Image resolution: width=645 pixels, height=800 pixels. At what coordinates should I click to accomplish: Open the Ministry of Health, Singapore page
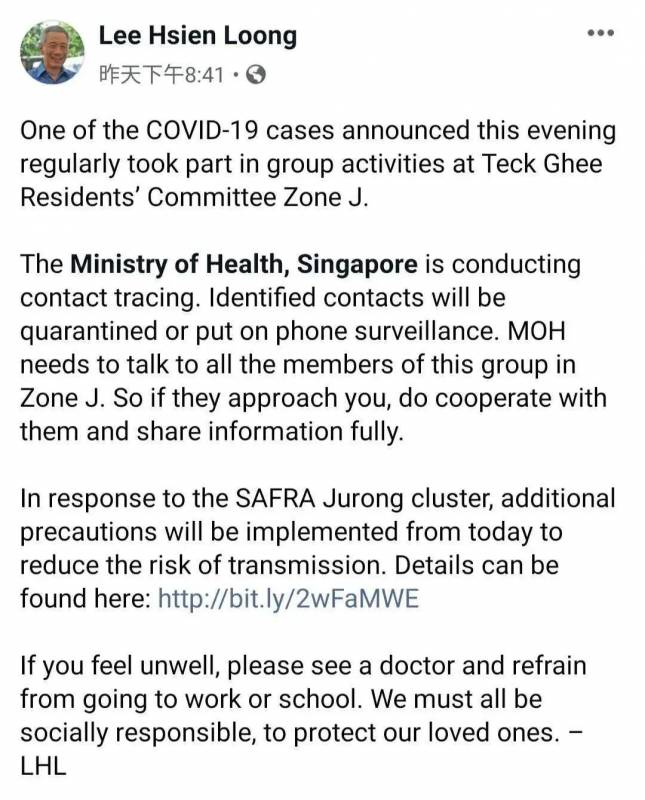pyautogui.click(x=243, y=265)
